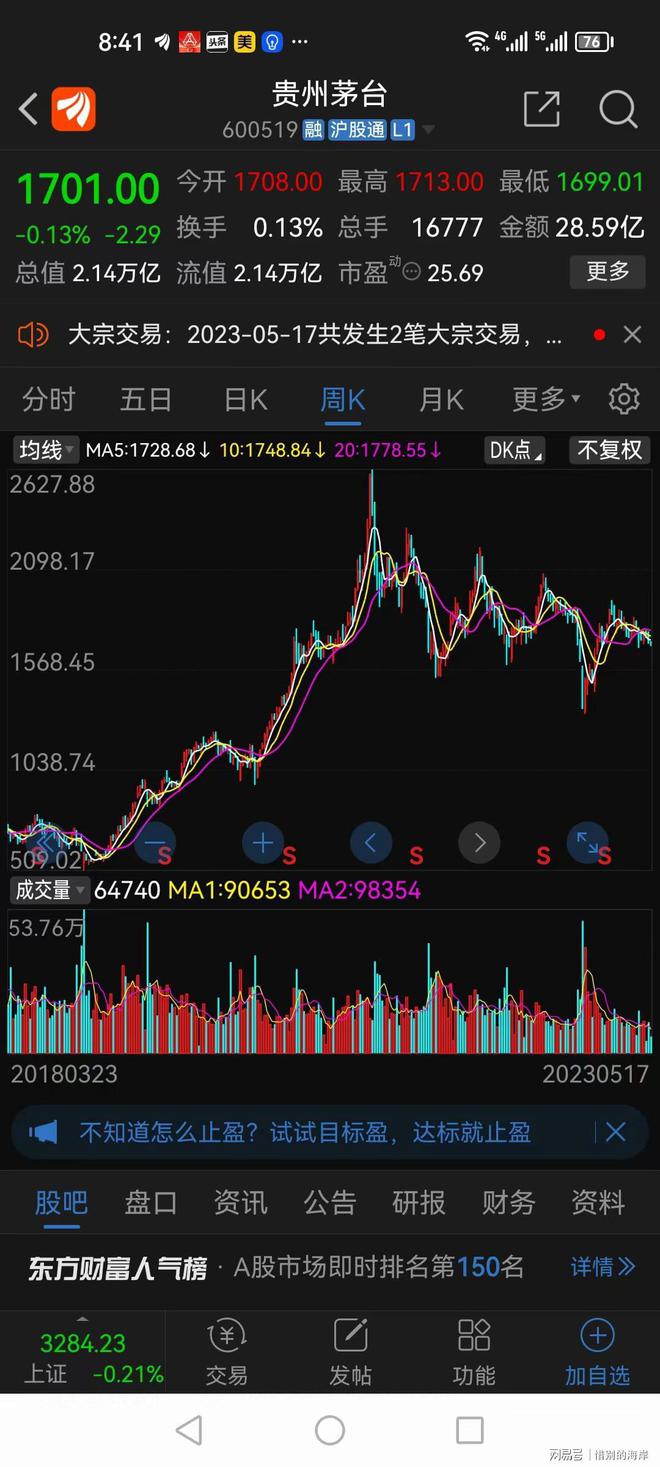
Task: Open chart settings gear
Action: tap(624, 399)
